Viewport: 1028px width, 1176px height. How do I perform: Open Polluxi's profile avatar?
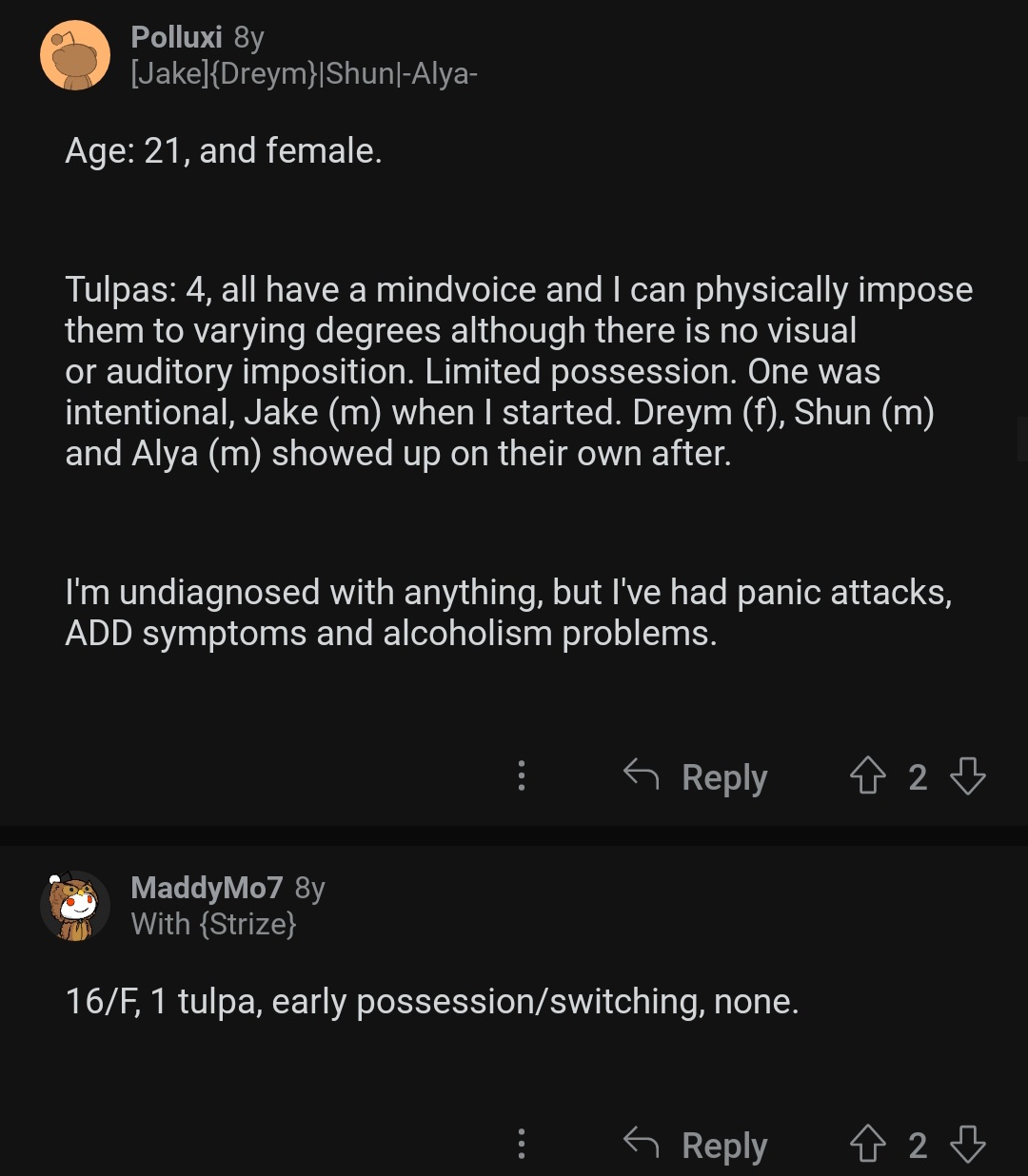[x=75, y=55]
